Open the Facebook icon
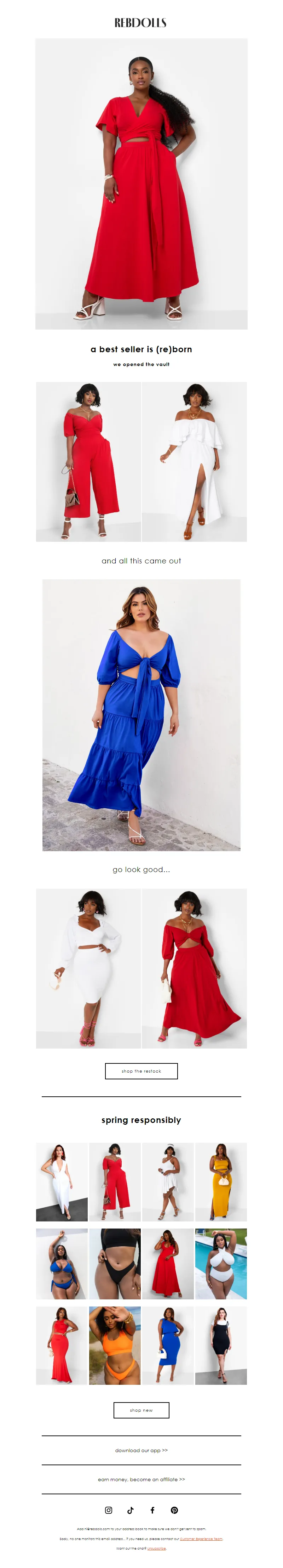Screen dimensions: 283x1568 152,1510
